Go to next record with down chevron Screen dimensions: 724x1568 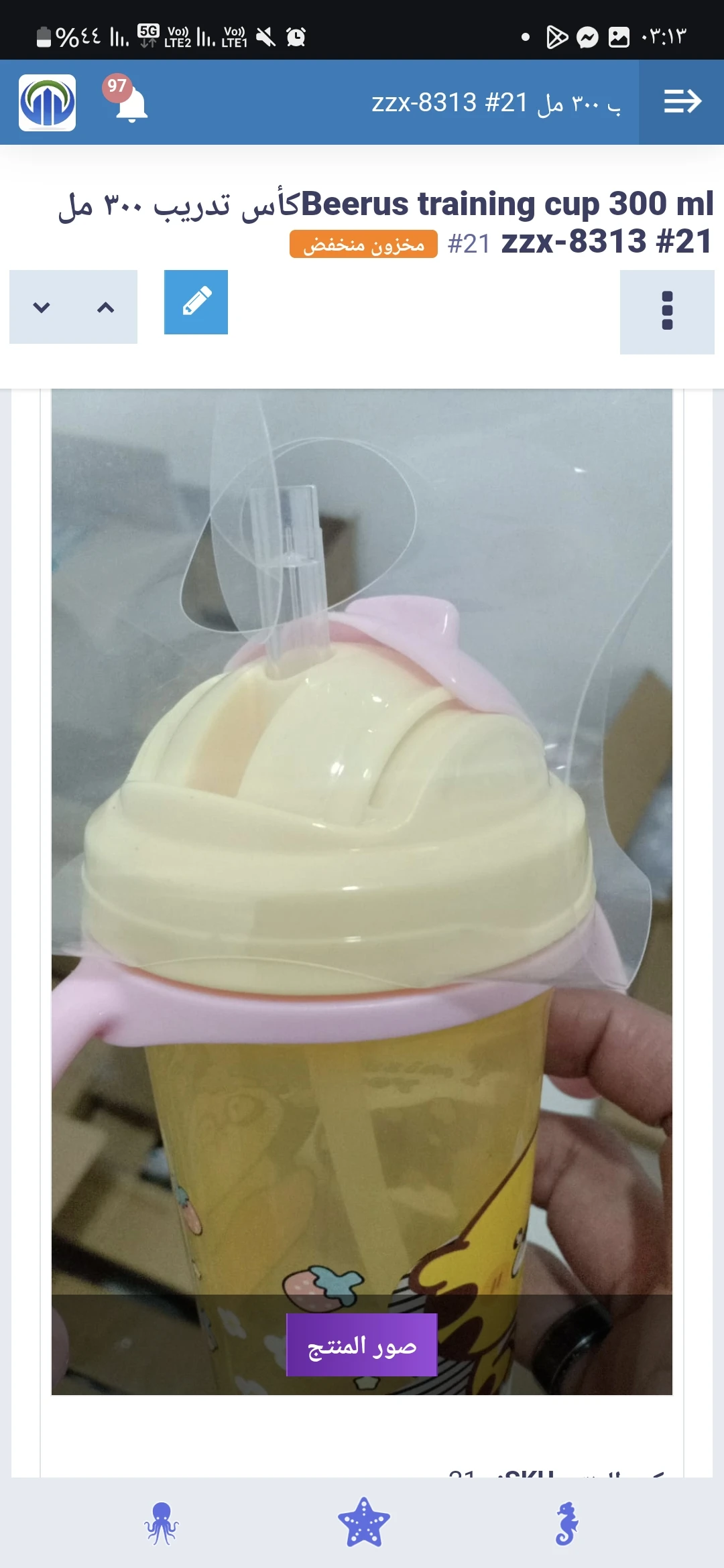(42, 307)
